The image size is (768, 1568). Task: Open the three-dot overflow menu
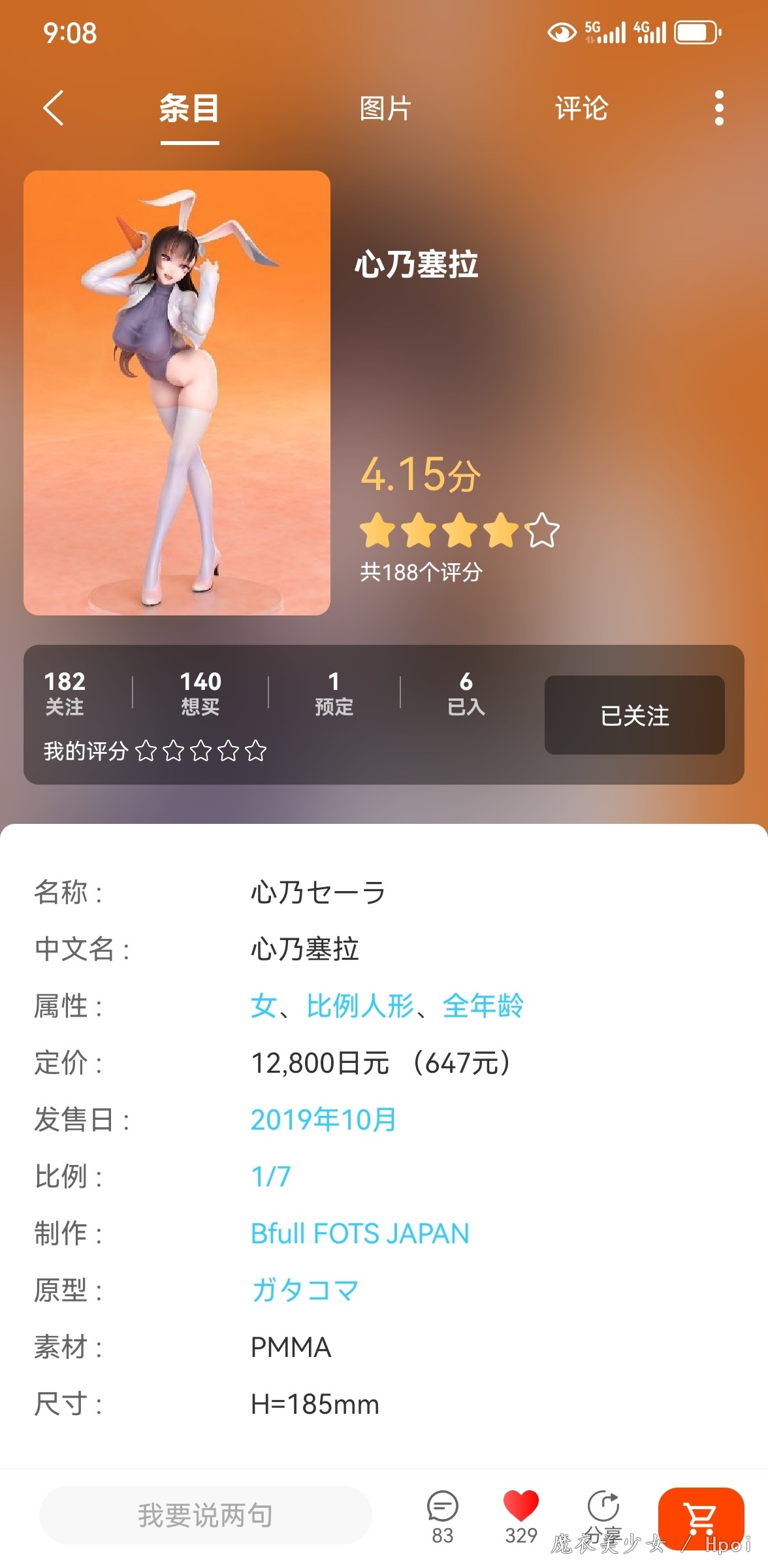[x=719, y=108]
